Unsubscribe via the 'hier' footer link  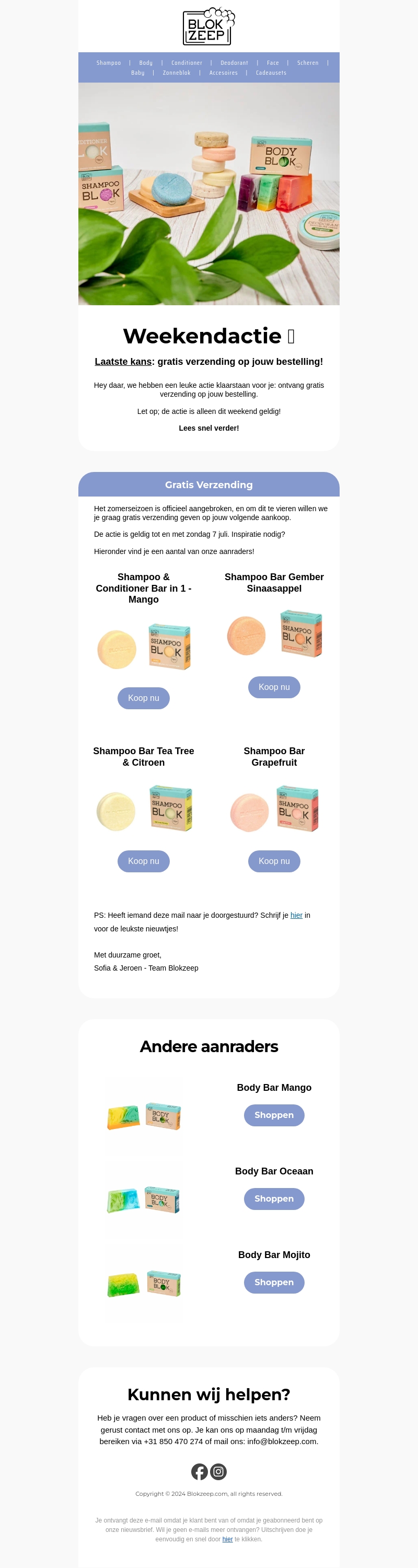(228, 1539)
